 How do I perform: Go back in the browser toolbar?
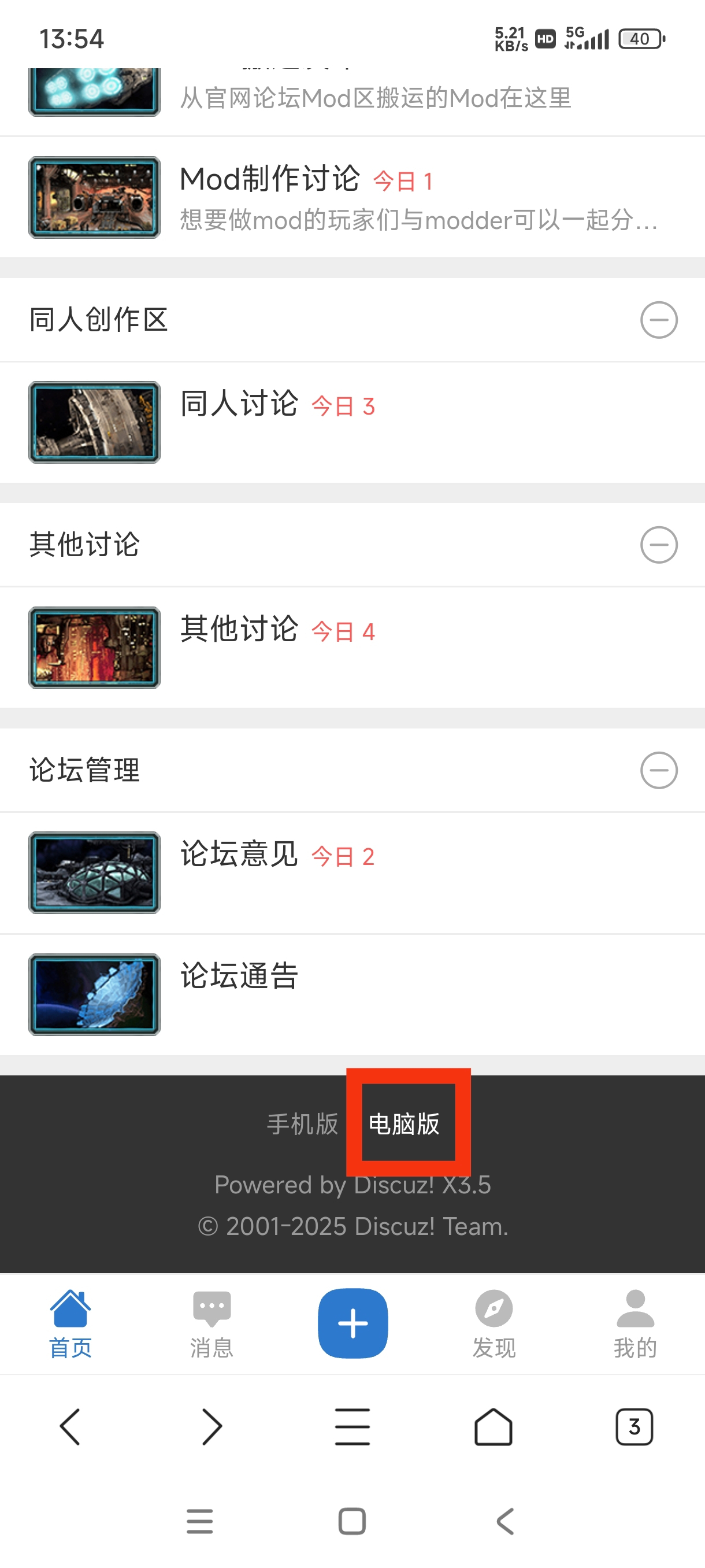pos(70,1426)
